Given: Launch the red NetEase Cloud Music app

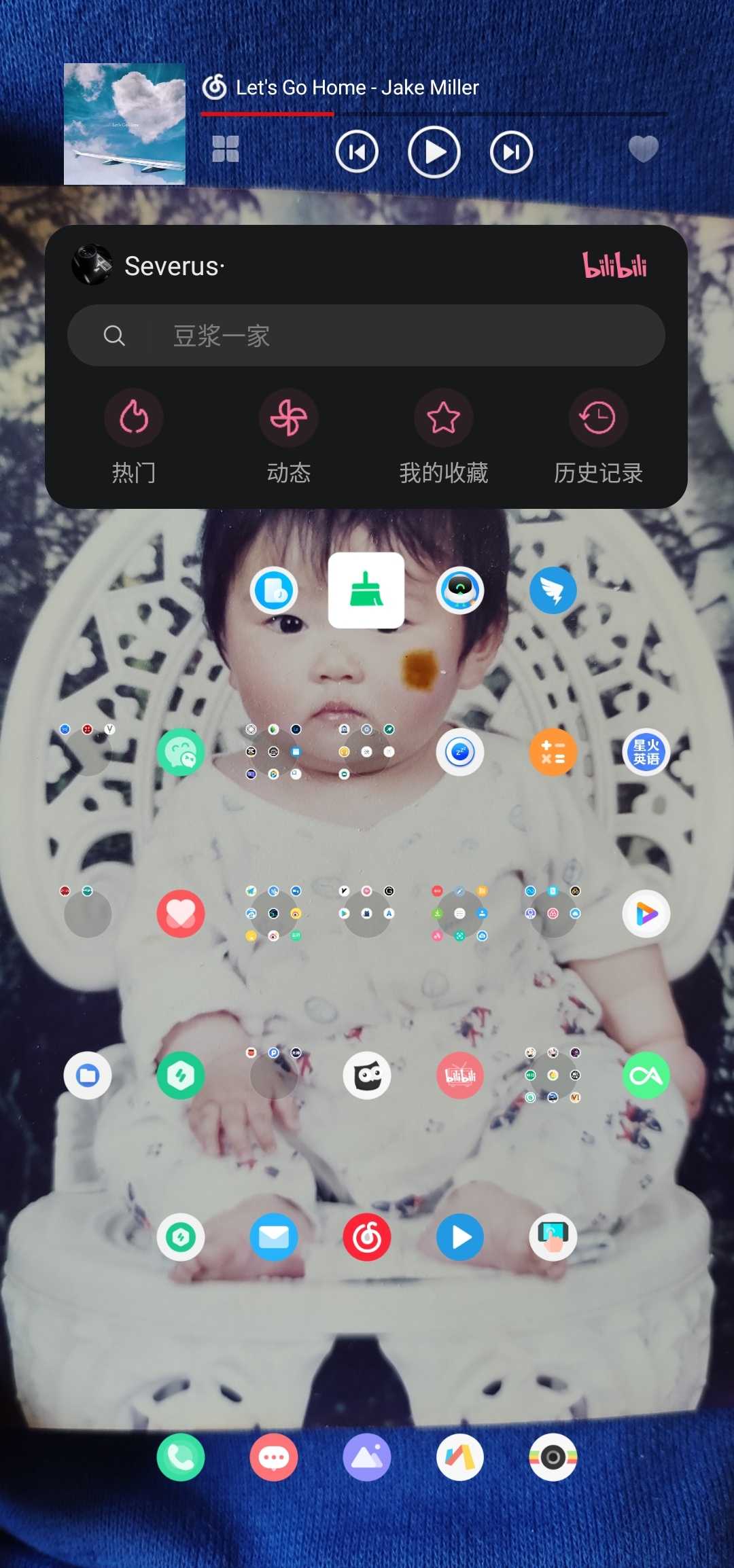Looking at the screenshot, I should (367, 1237).
